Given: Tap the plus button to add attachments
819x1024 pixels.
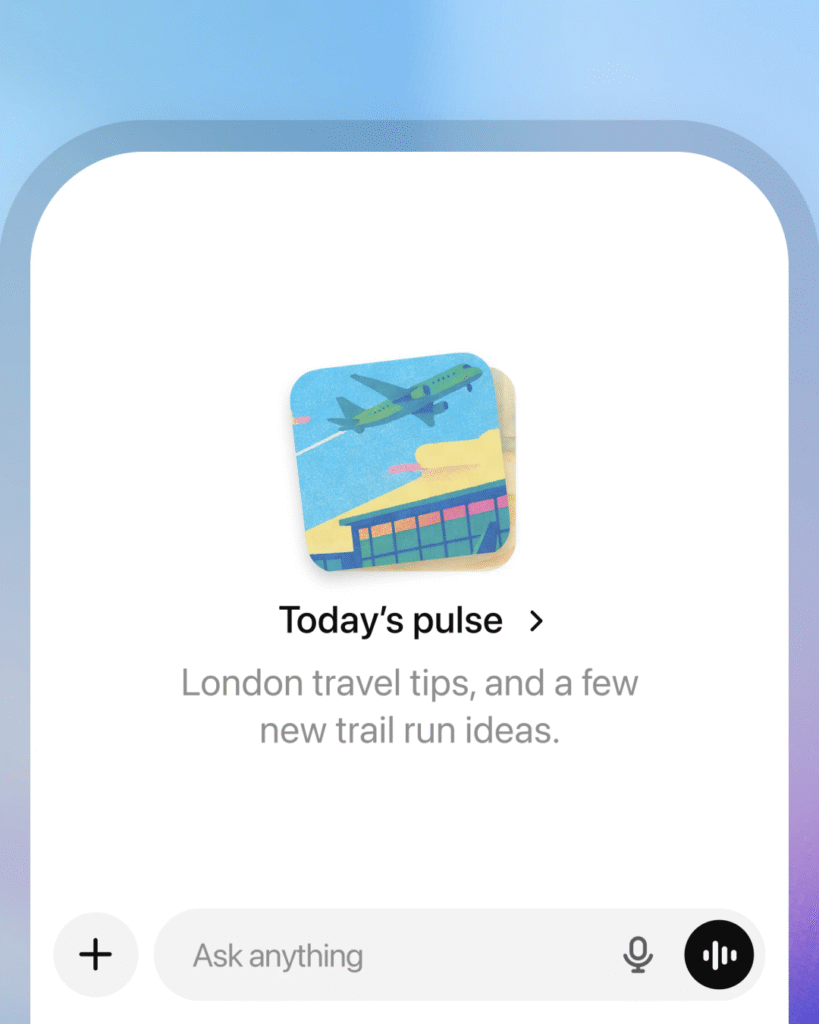Looking at the screenshot, I should [96, 955].
